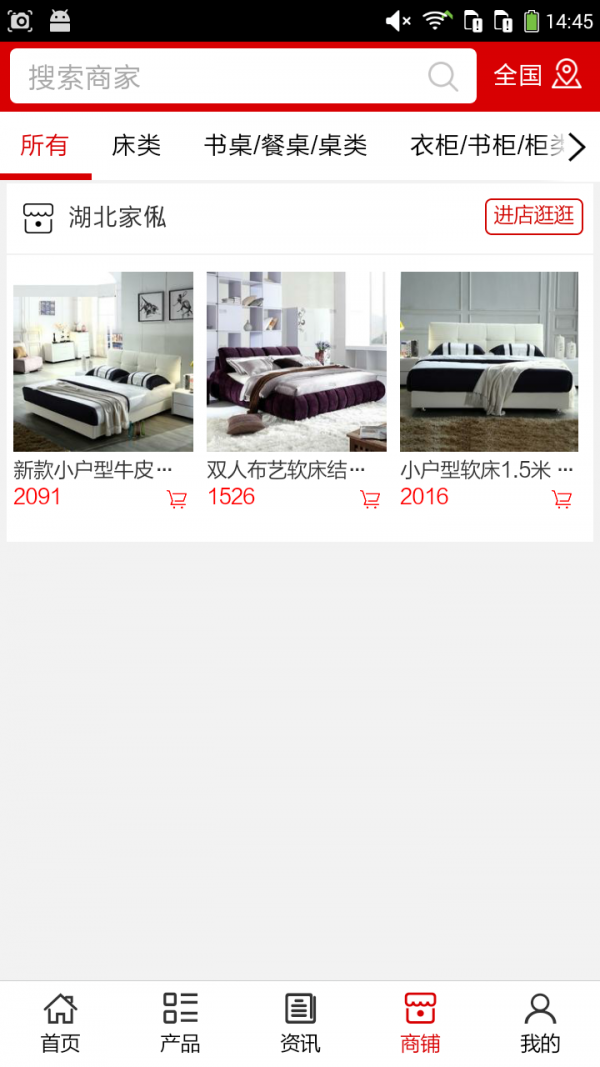
Task: Tap the 进店逛逛 button
Action: click(534, 216)
